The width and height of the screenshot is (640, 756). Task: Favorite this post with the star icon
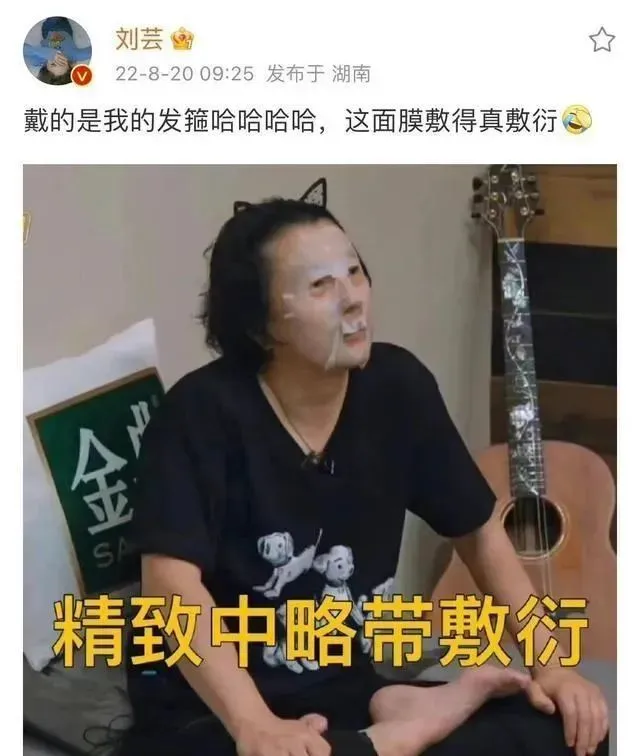tap(601, 40)
